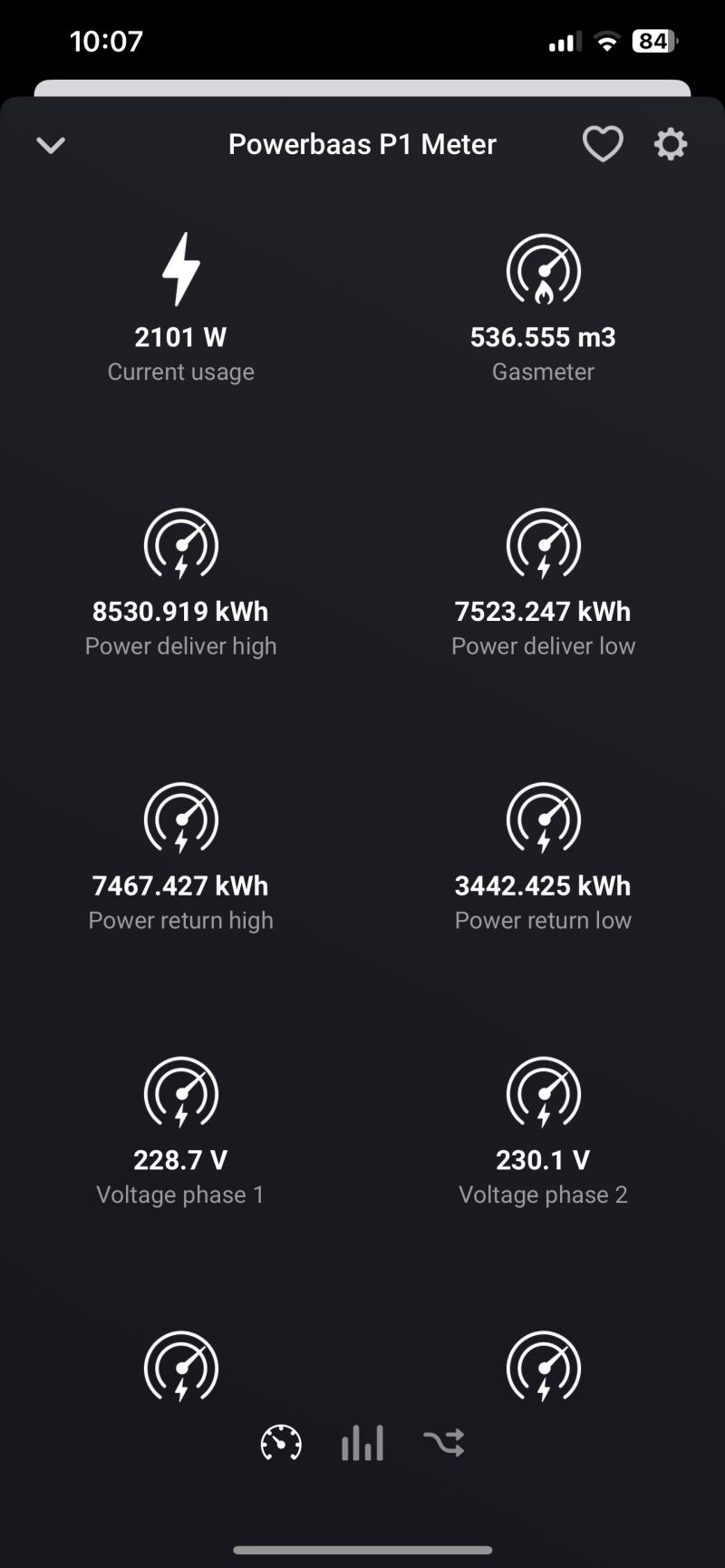The image size is (725, 1568).
Task: Switch to the insights bar chart tab
Action: 362,1443
